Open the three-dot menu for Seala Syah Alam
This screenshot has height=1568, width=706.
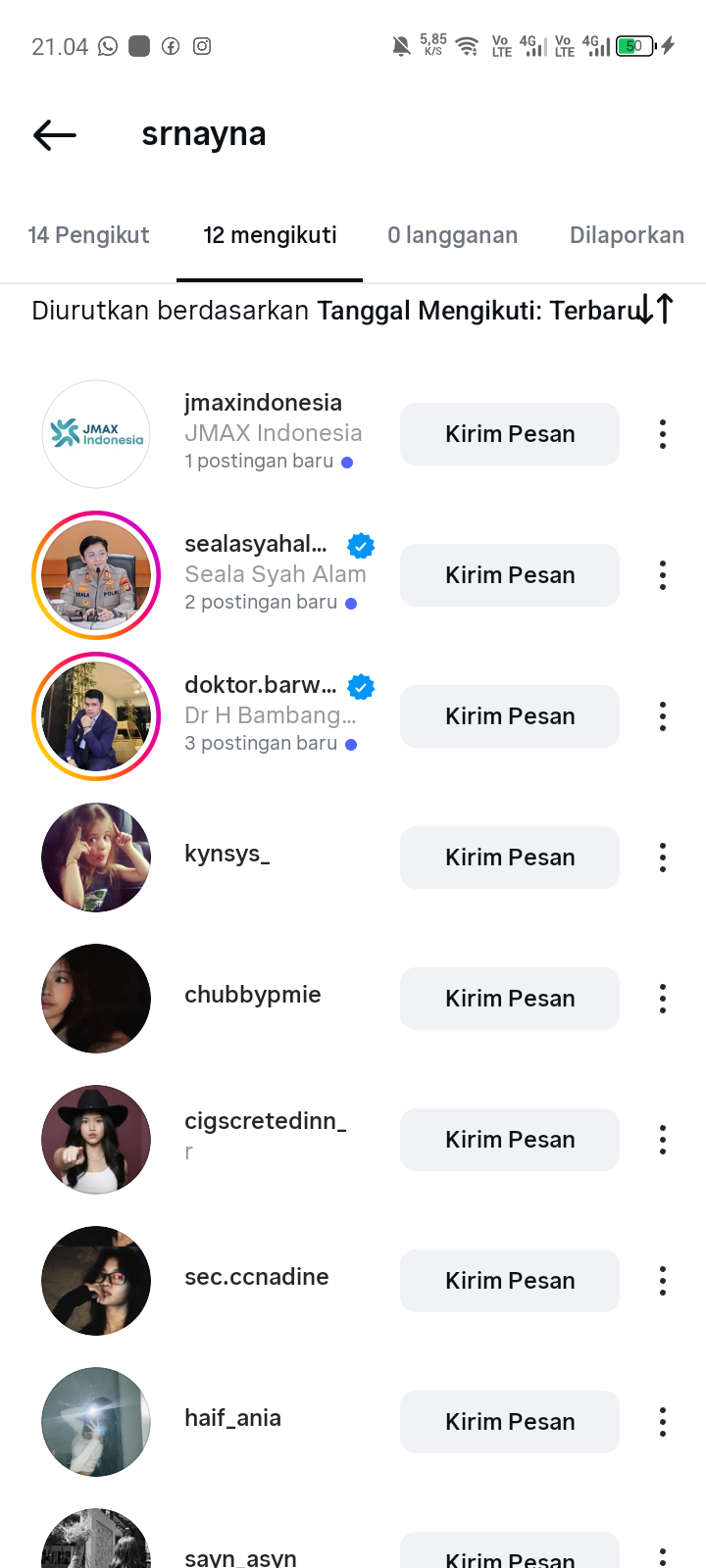[x=663, y=575]
